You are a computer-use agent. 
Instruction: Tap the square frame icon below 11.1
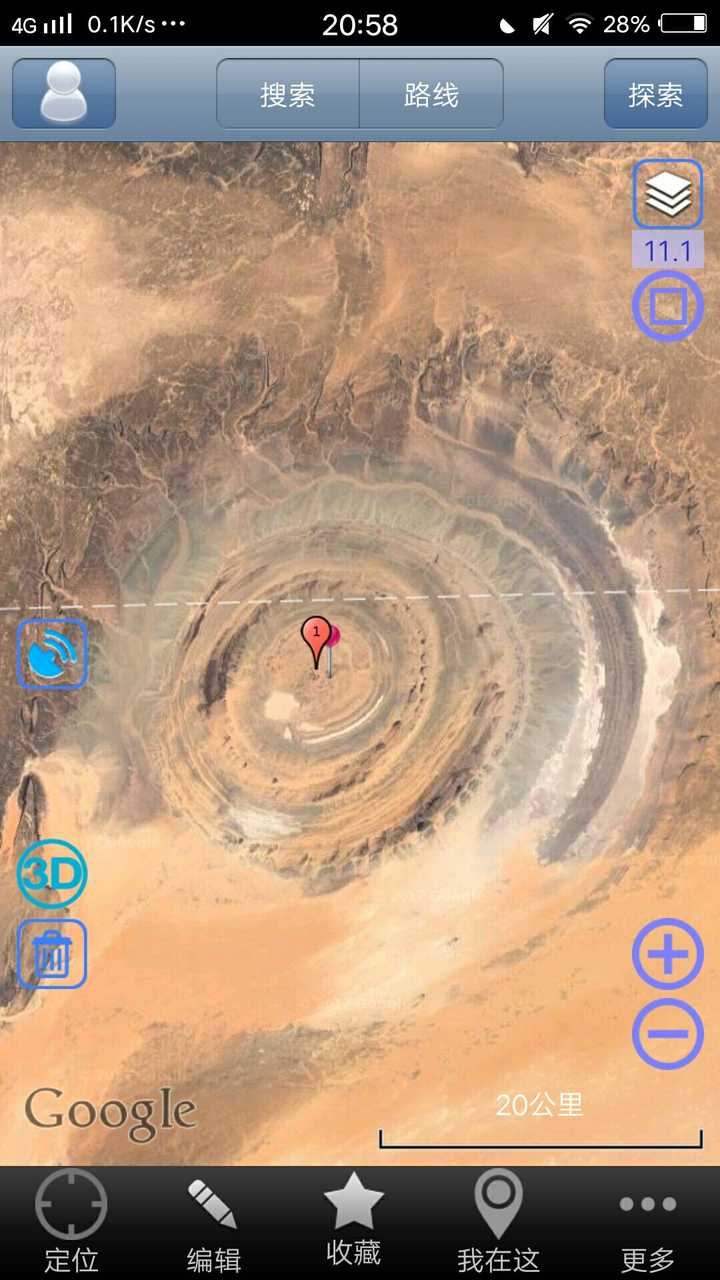[x=668, y=306]
